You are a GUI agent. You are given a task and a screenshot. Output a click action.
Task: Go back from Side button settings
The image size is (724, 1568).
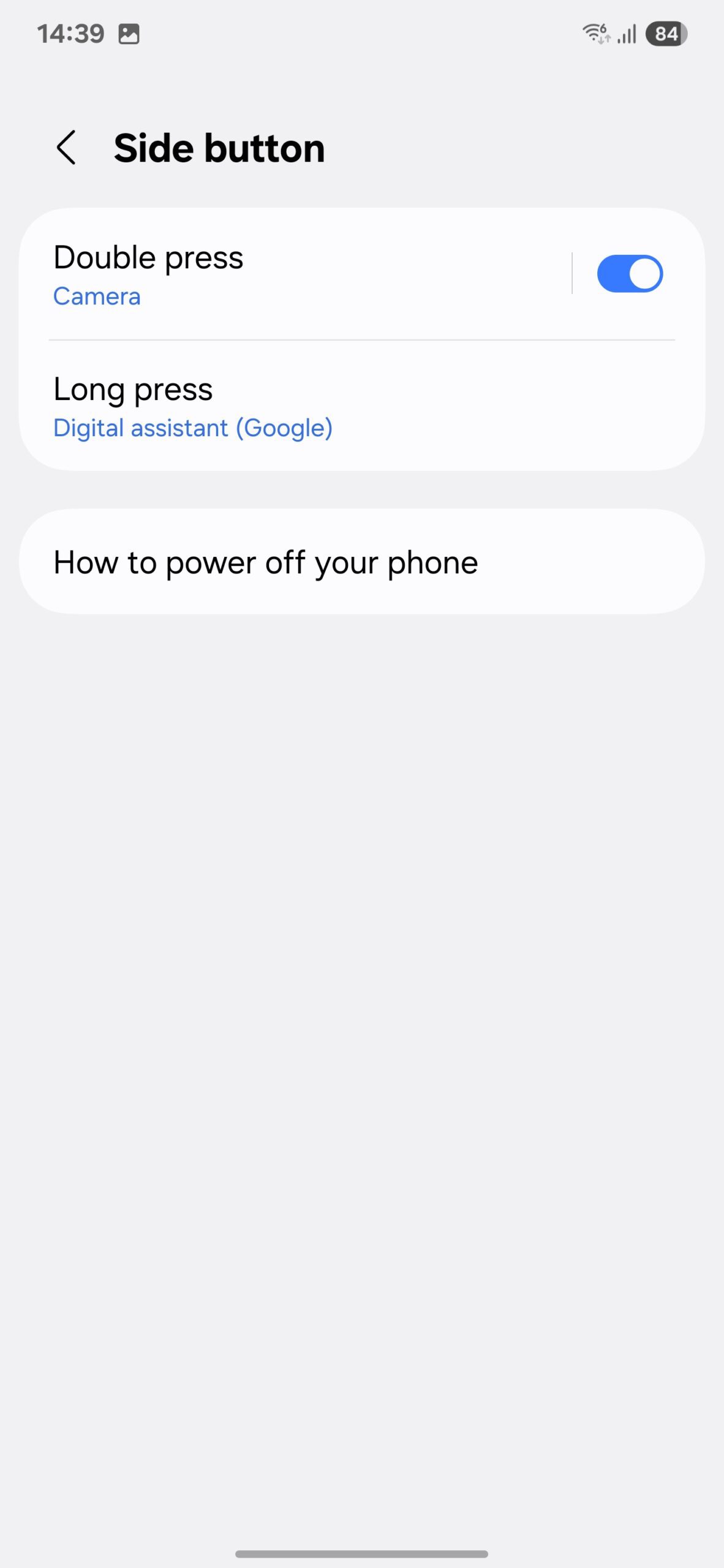[x=66, y=148]
